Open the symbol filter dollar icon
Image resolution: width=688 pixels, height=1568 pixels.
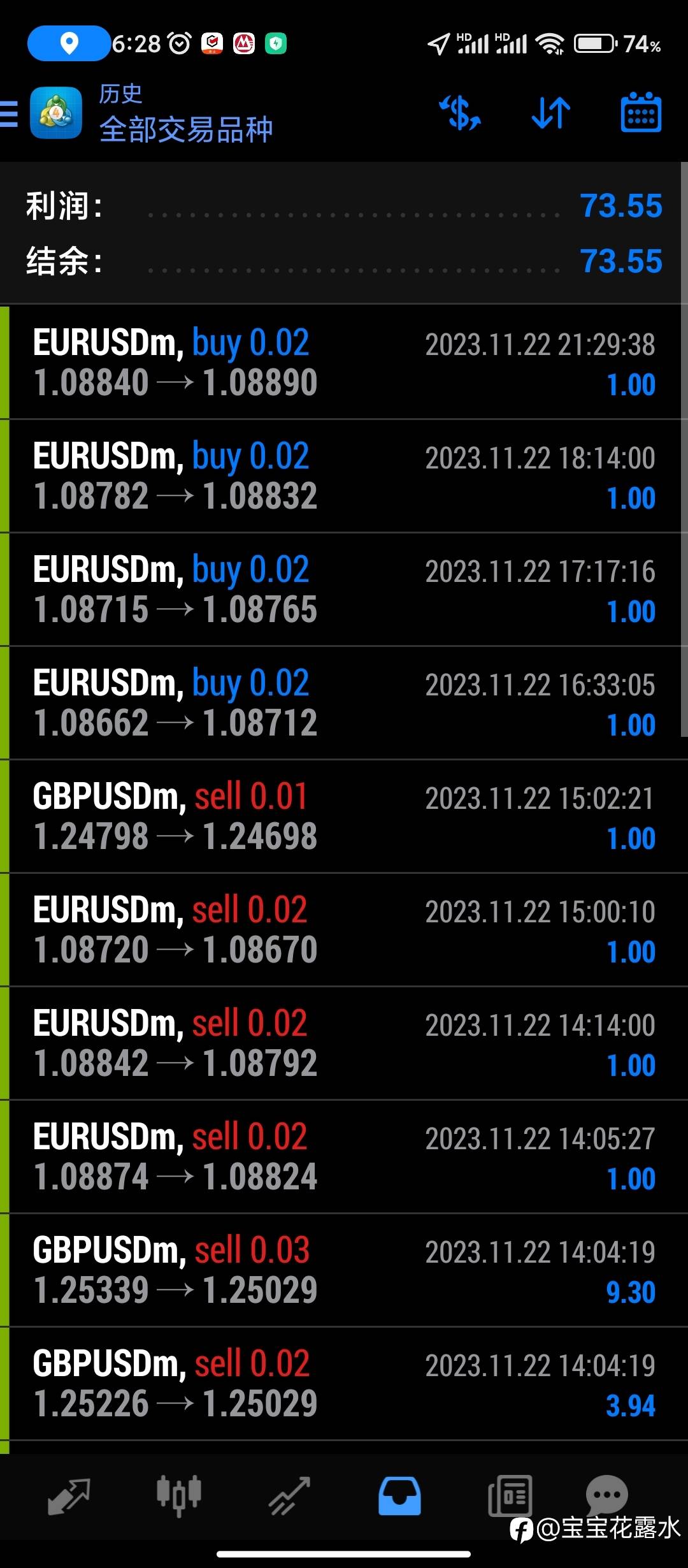[460, 113]
